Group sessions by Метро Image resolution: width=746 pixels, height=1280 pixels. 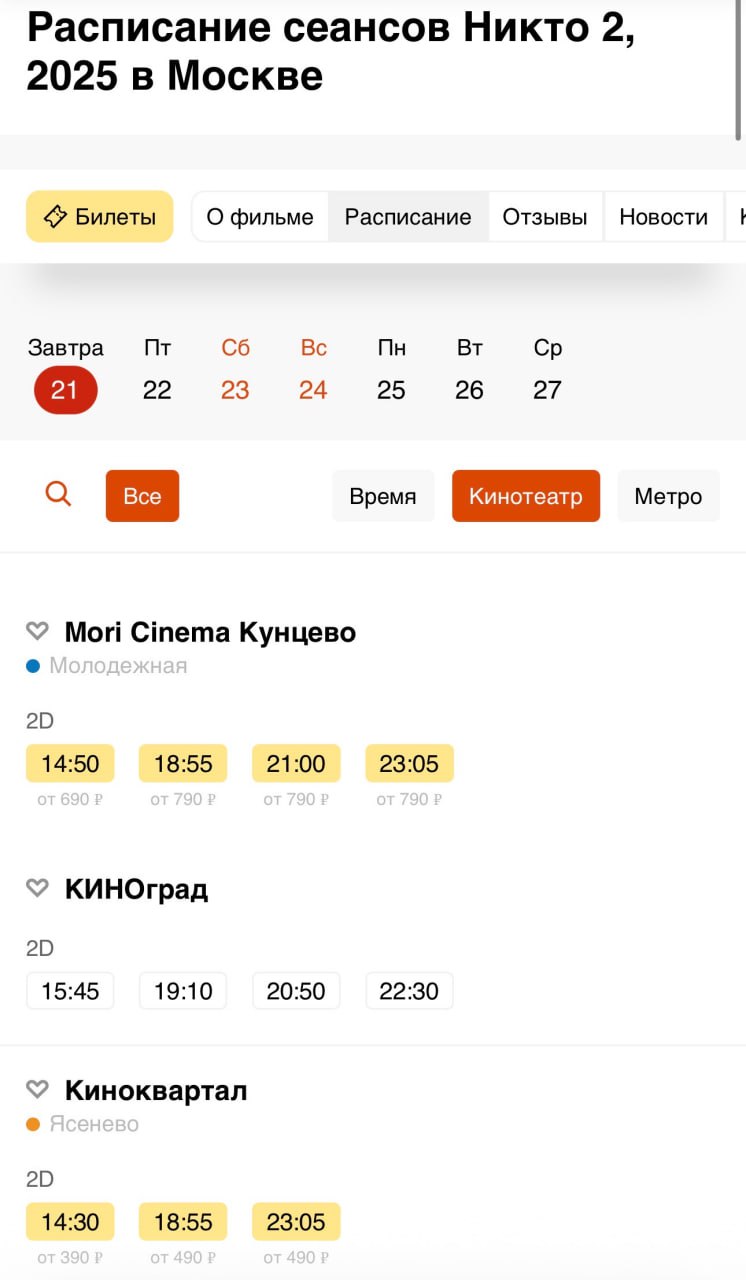click(668, 496)
